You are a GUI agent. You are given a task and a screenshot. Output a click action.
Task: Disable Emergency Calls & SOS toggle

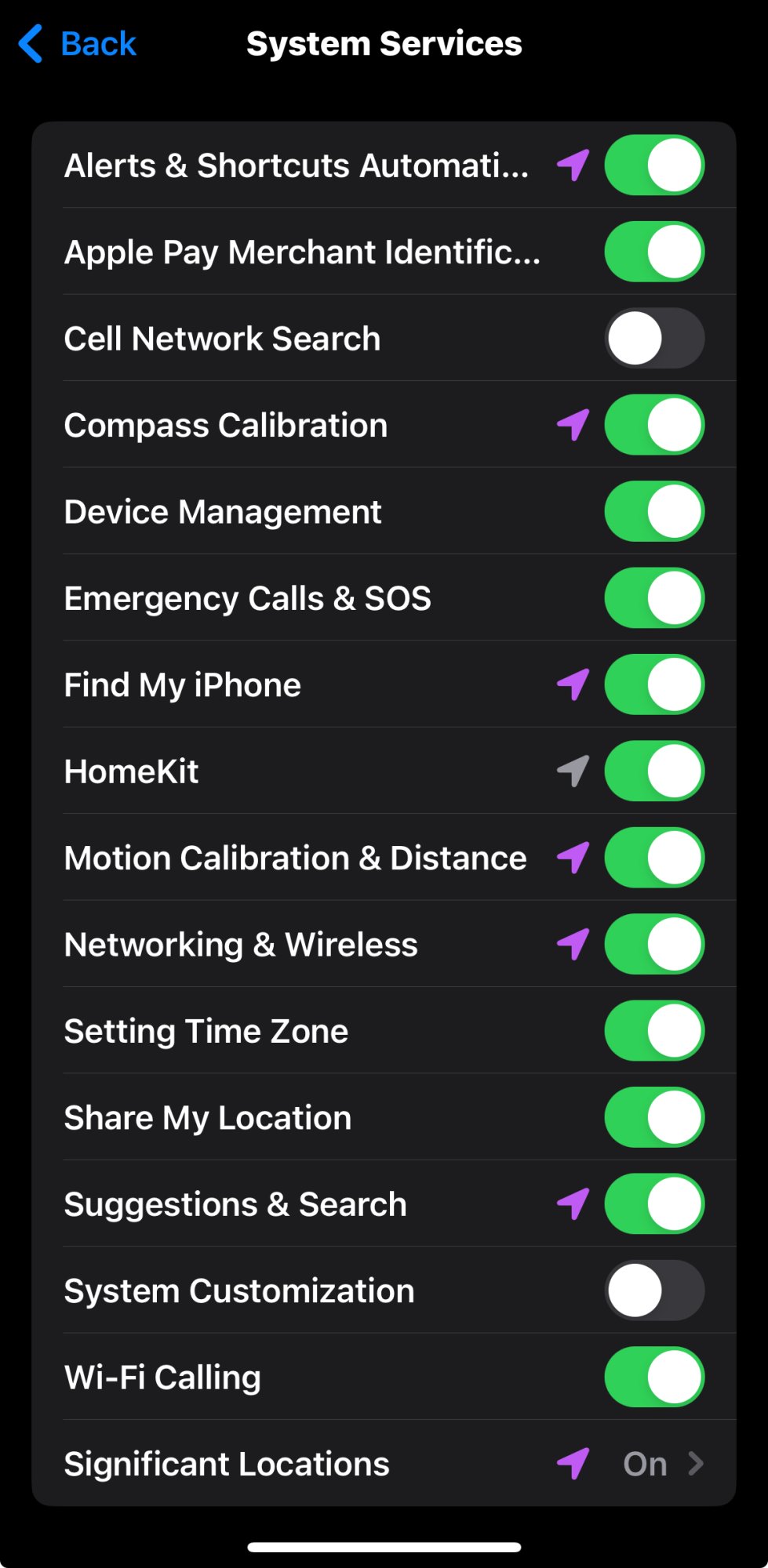click(653, 598)
